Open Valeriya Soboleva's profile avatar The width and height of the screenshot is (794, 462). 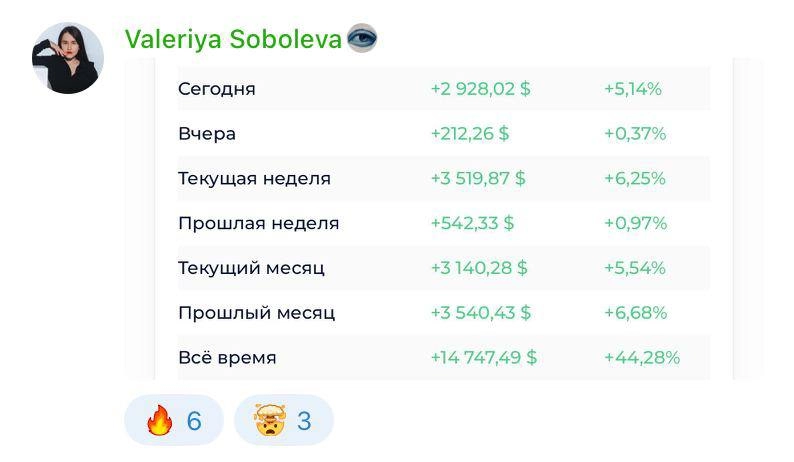point(68,58)
